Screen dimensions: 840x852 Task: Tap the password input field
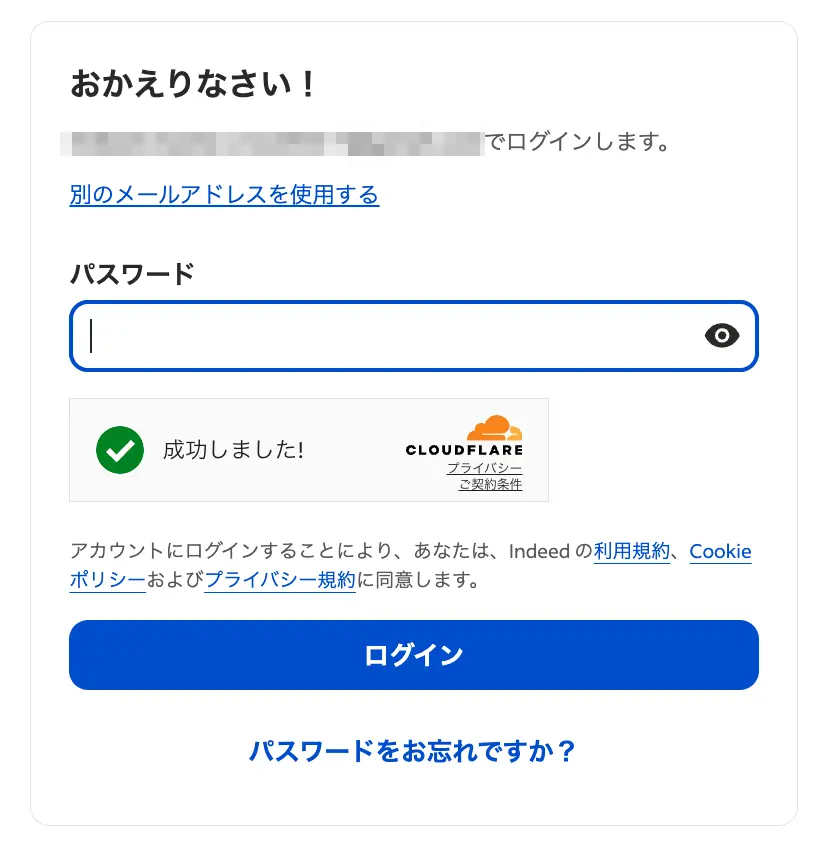coord(390,336)
